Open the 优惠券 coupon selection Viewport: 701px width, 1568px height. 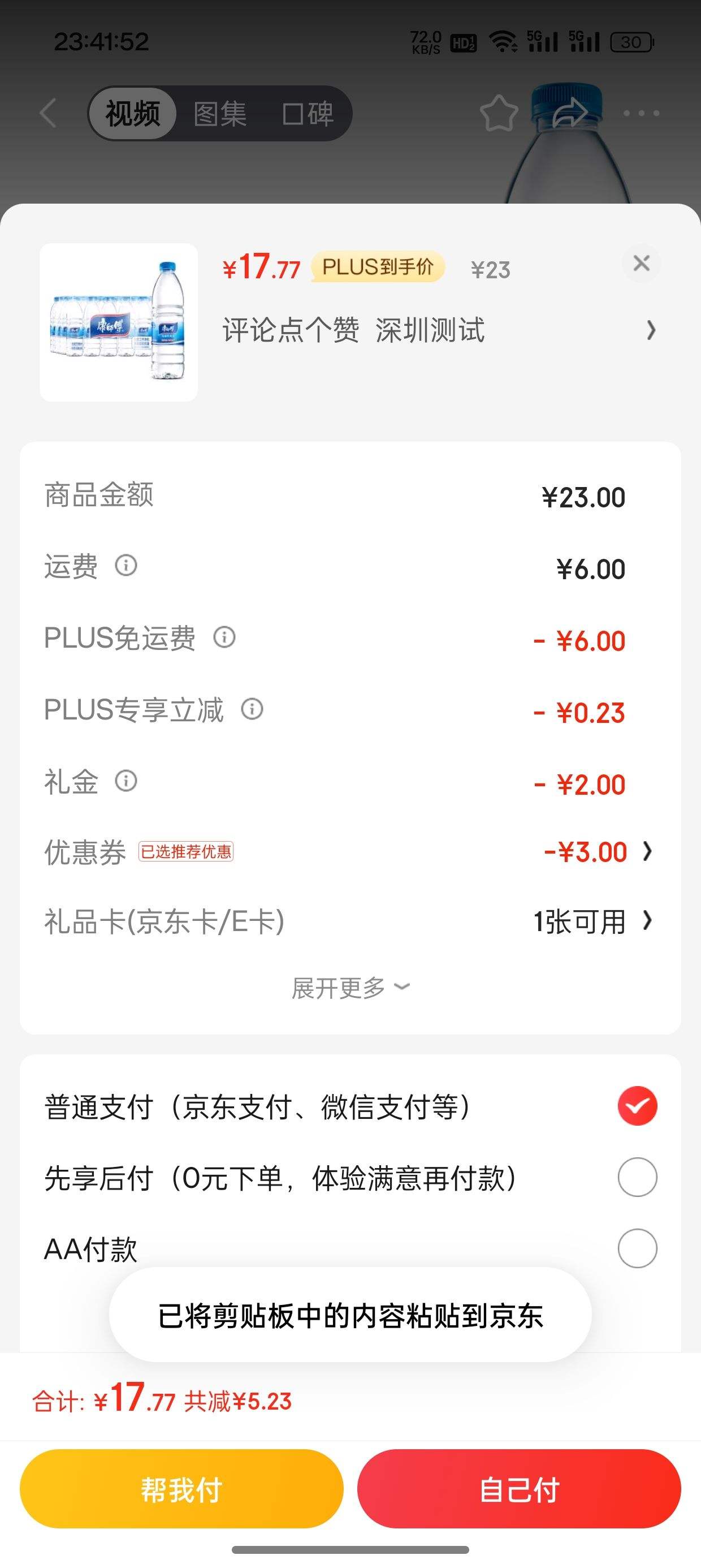(x=596, y=851)
